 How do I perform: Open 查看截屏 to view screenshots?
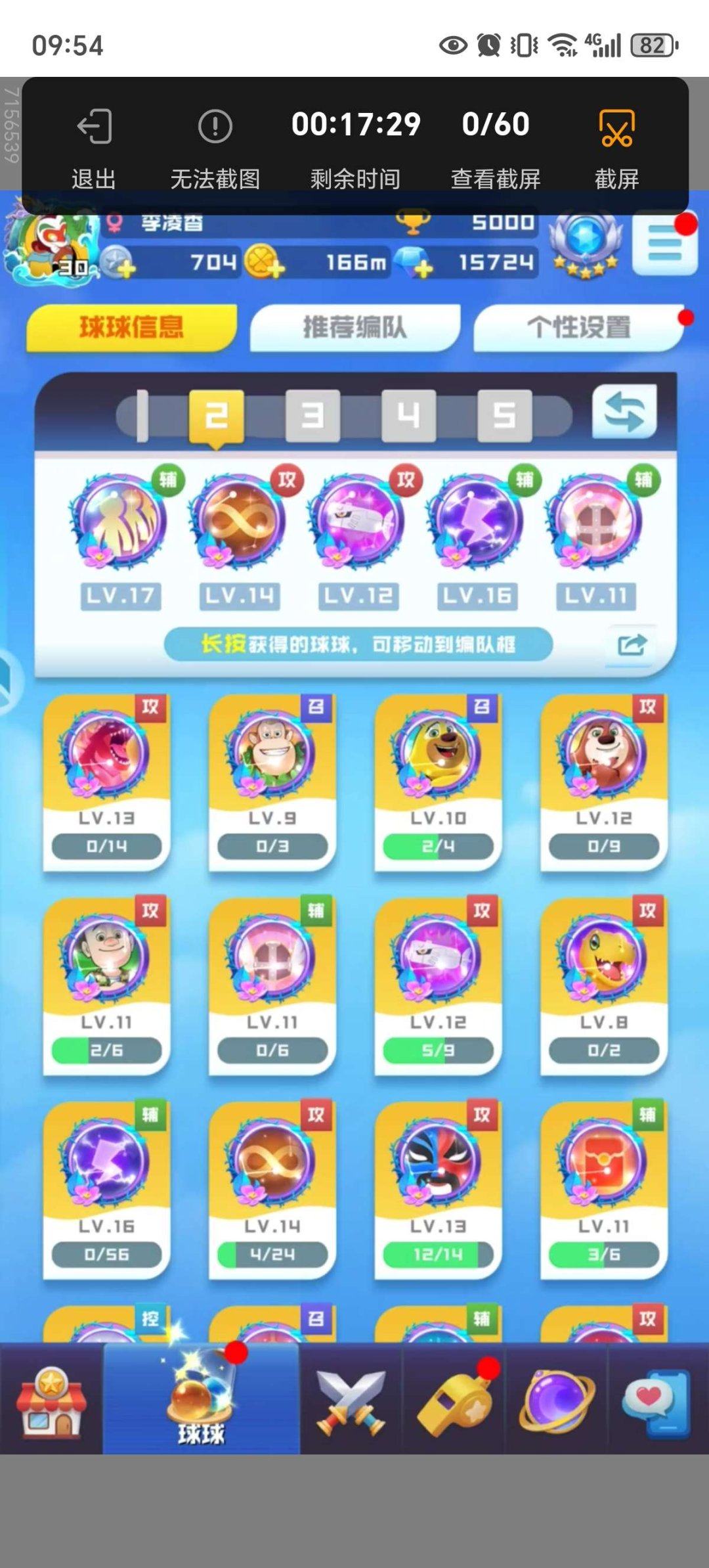click(496, 147)
